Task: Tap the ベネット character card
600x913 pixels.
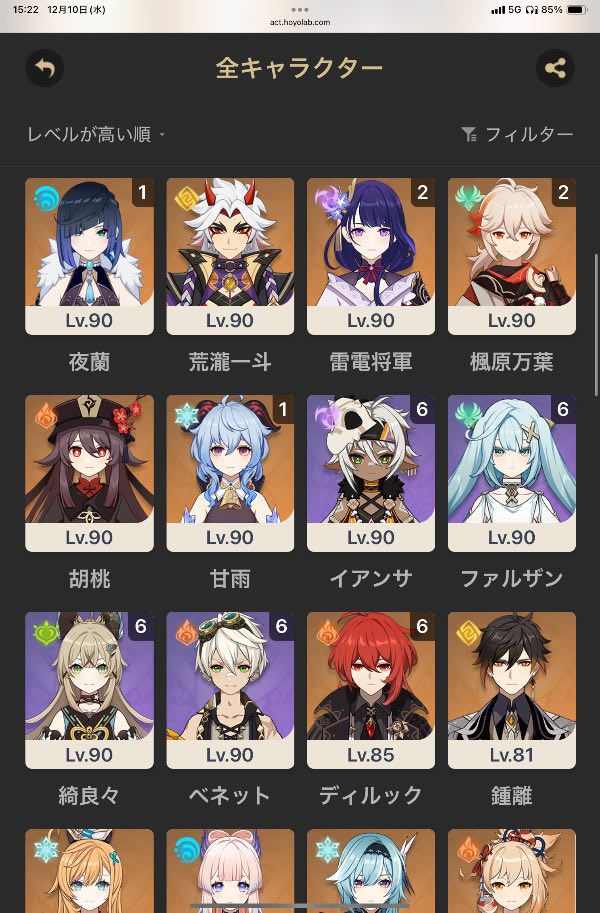Action: (230, 691)
